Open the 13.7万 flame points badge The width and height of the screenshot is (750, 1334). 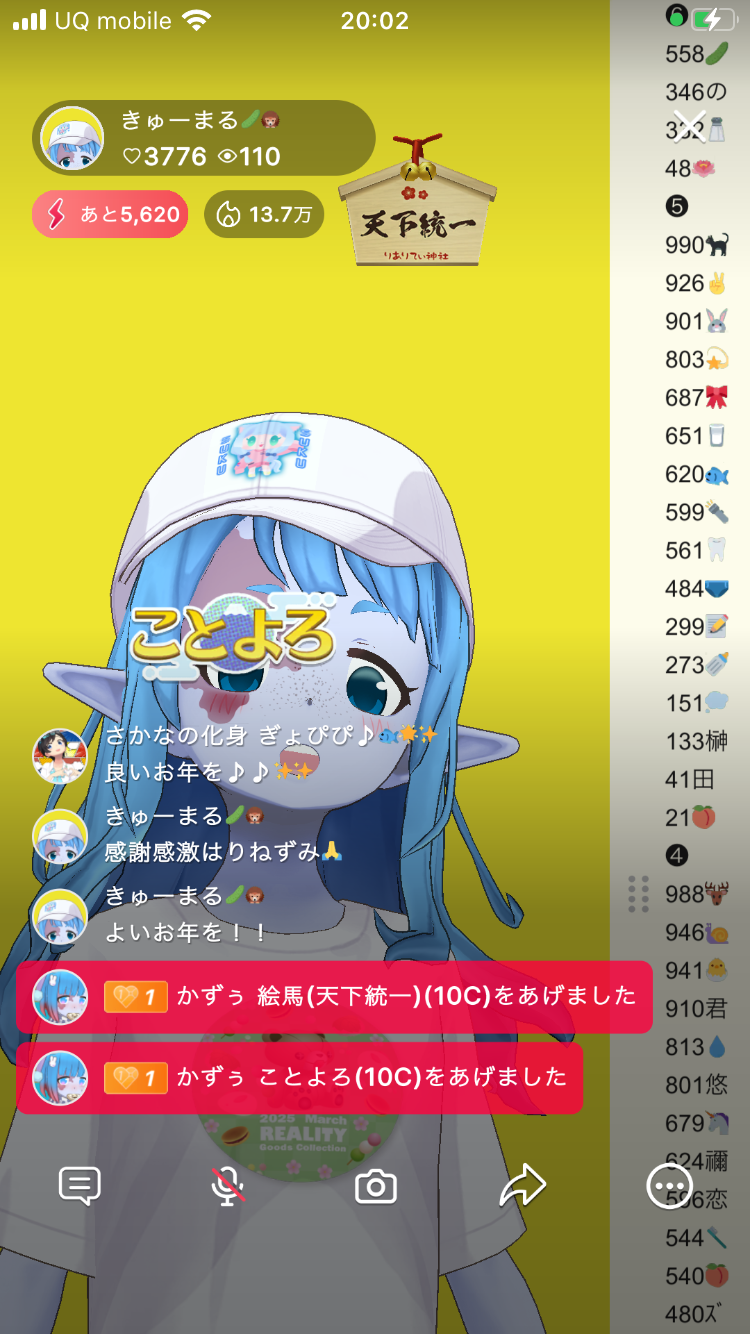click(264, 214)
